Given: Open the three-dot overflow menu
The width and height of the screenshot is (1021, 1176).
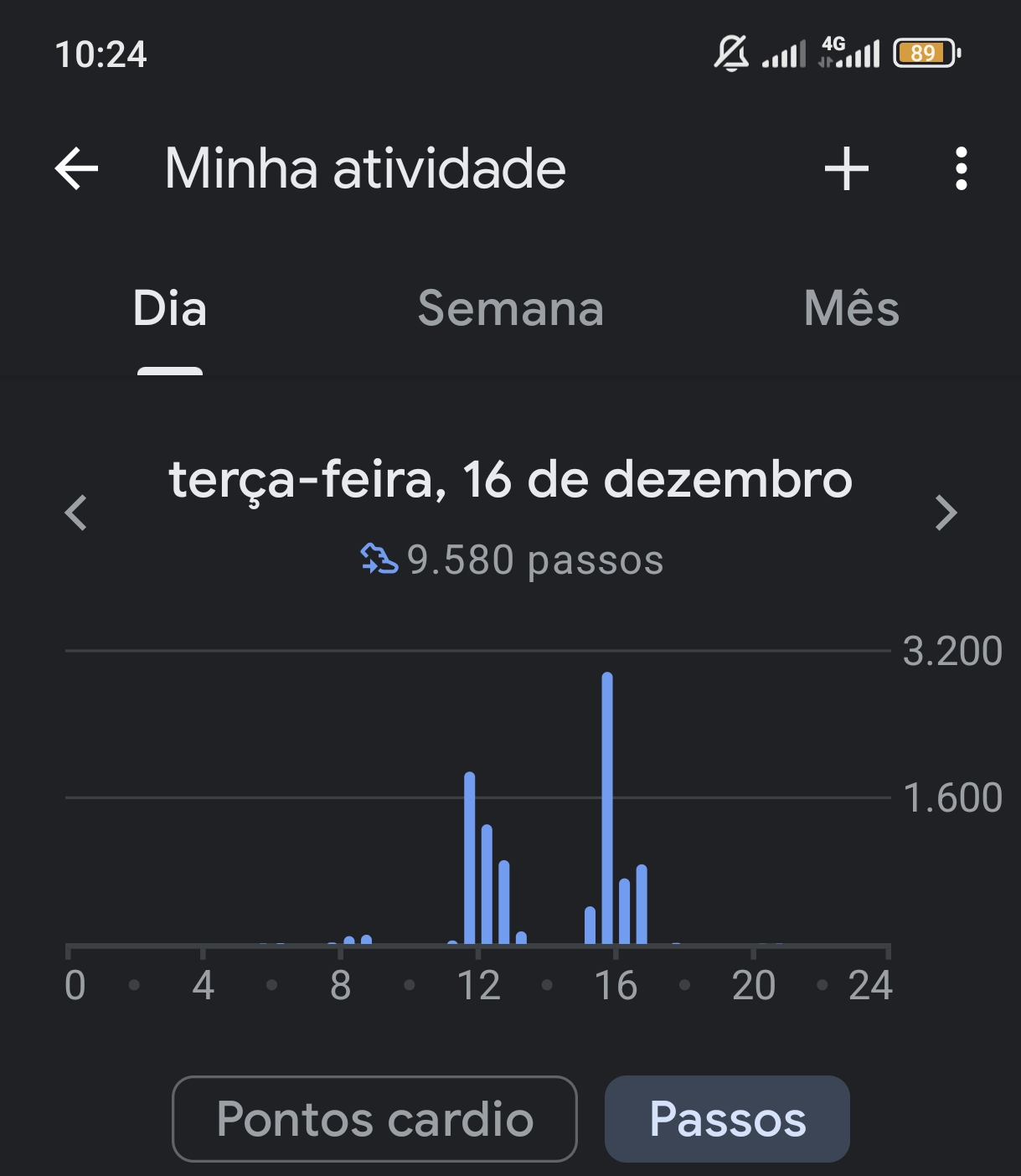Looking at the screenshot, I should (x=961, y=169).
